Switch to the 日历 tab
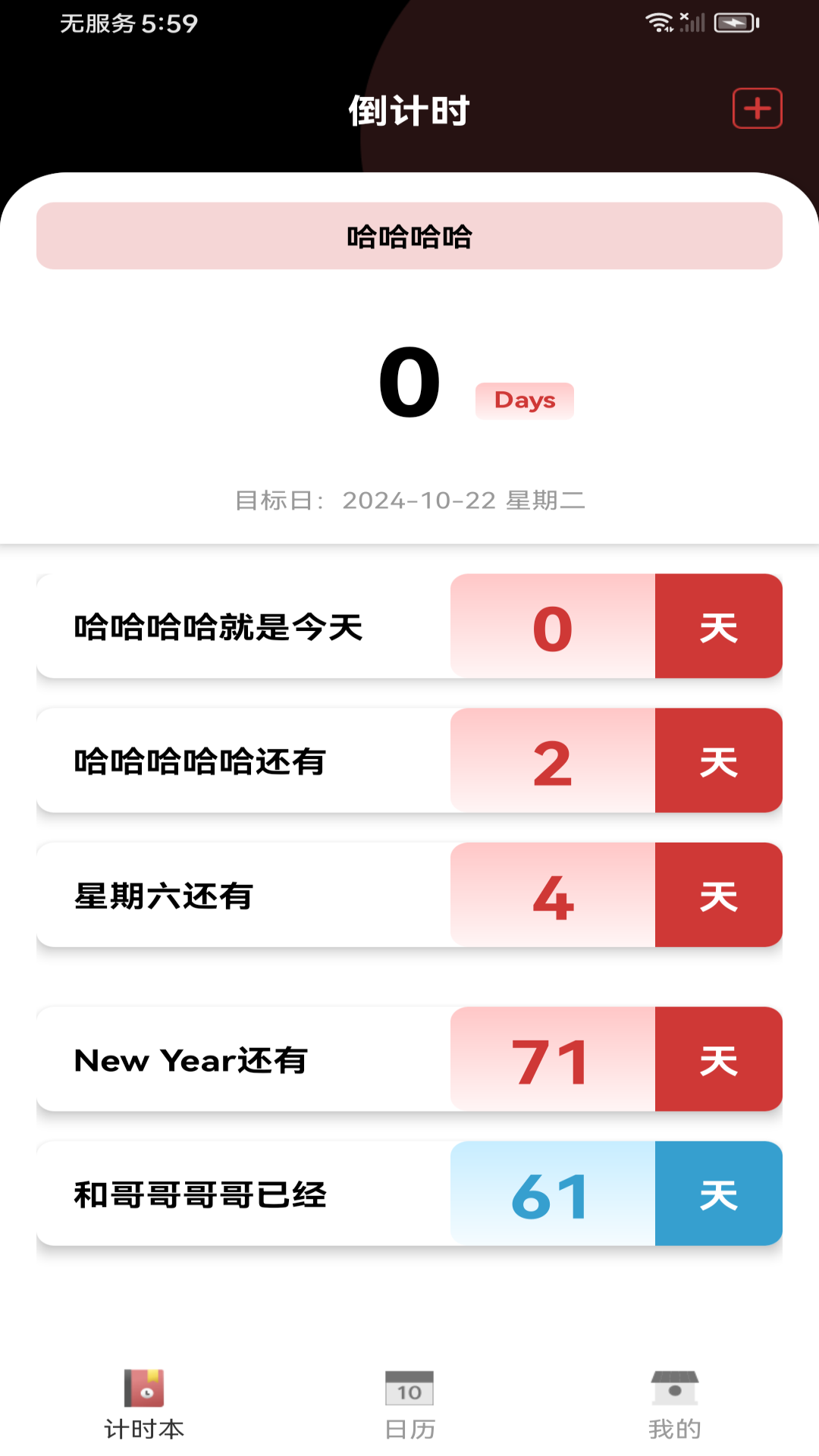Viewport: 819px width, 1456px height. pyautogui.click(x=409, y=1404)
